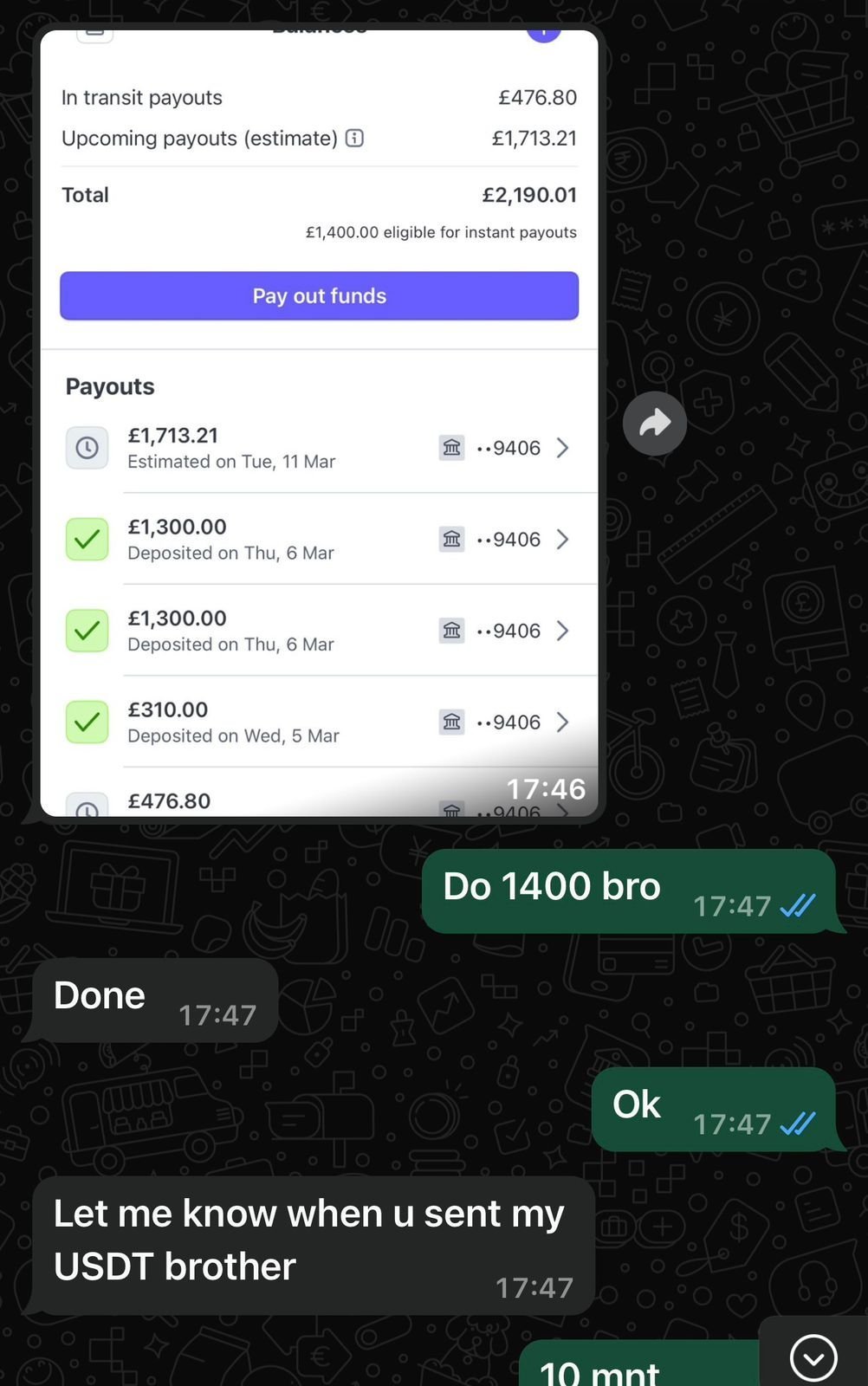Tap the clock icon on the £1,713.21 payout

[87, 448]
